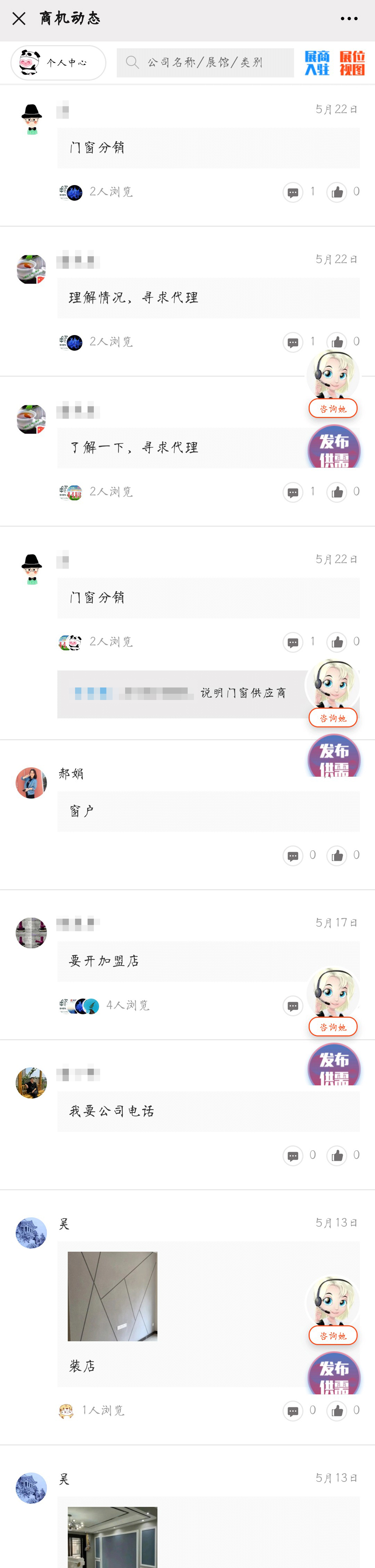Like 郝娟's post 窗户
This screenshot has width=375, height=1568.
[x=337, y=856]
